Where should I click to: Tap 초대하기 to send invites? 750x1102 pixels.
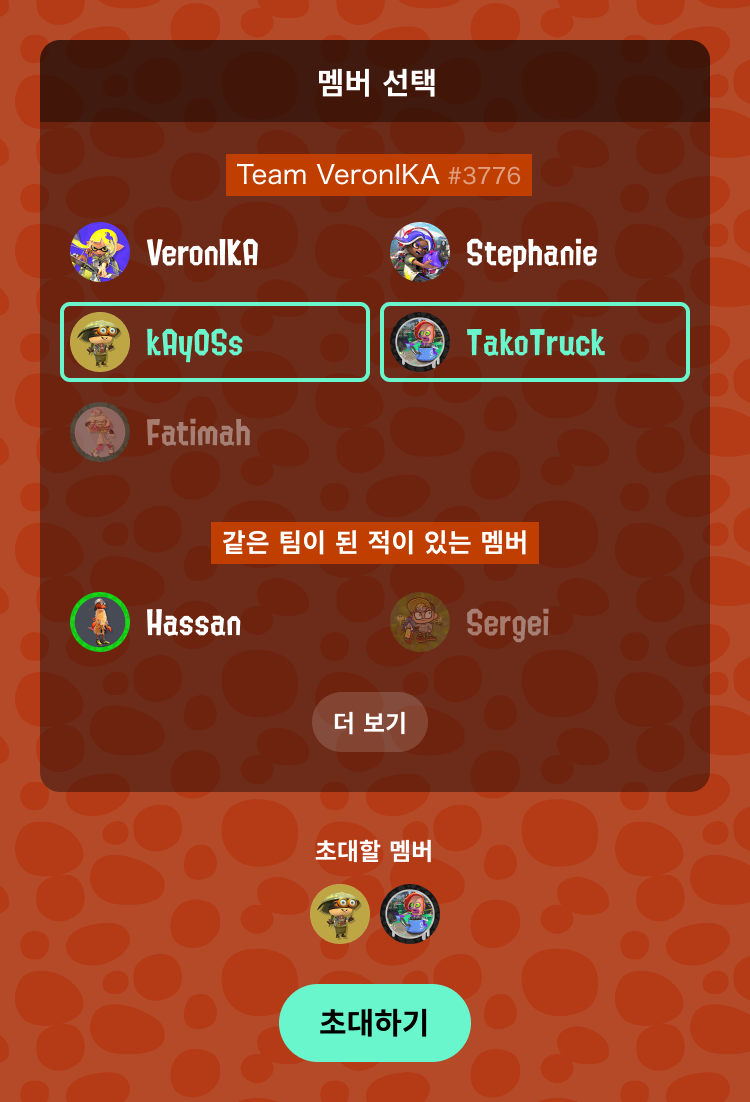tap(375, 1023)
